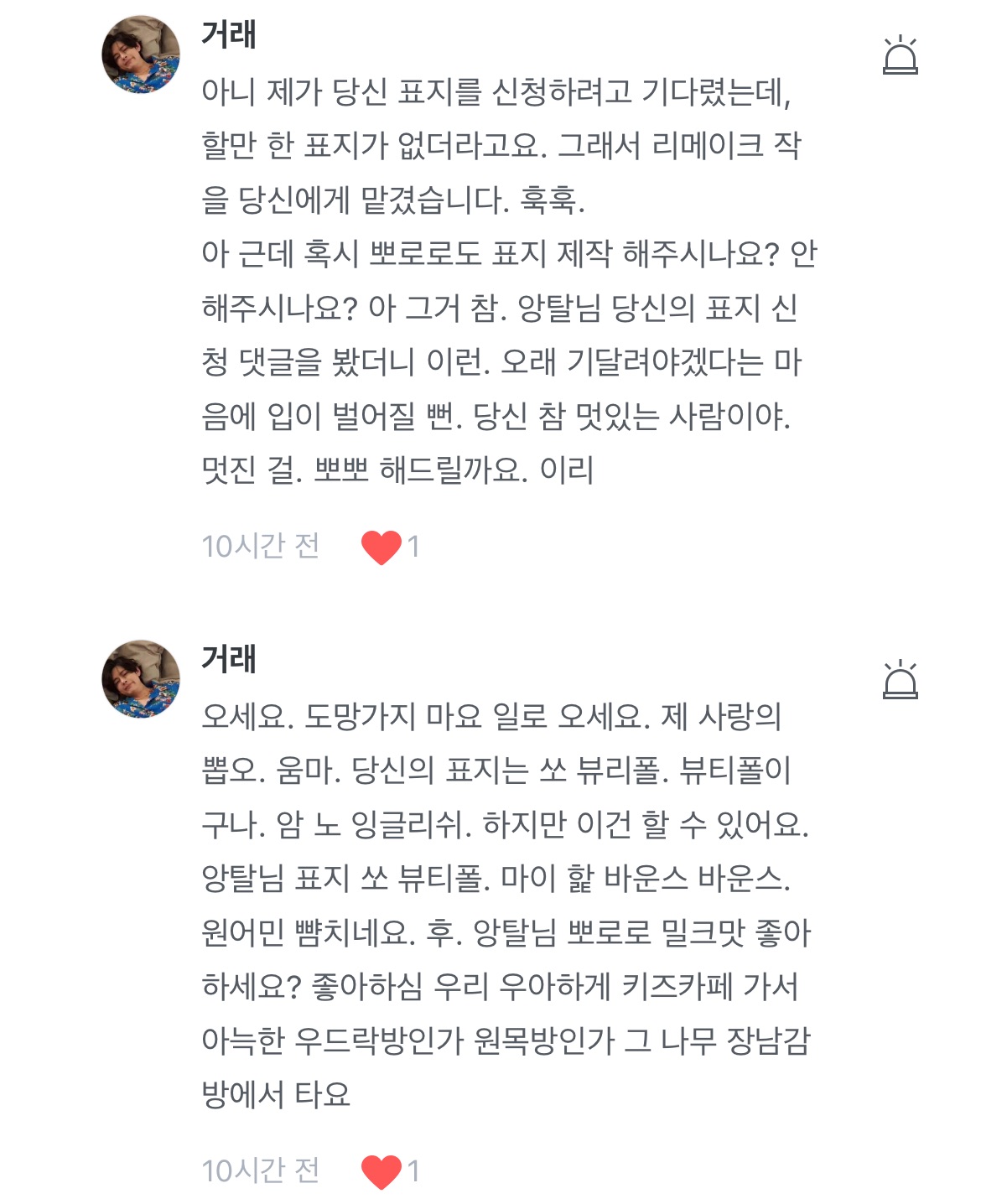Image resolution: width=981 pixels, height=1204 pixels.
Task: Open username 거래 above the 오세요 comment
Action: (x=228, y=659)
